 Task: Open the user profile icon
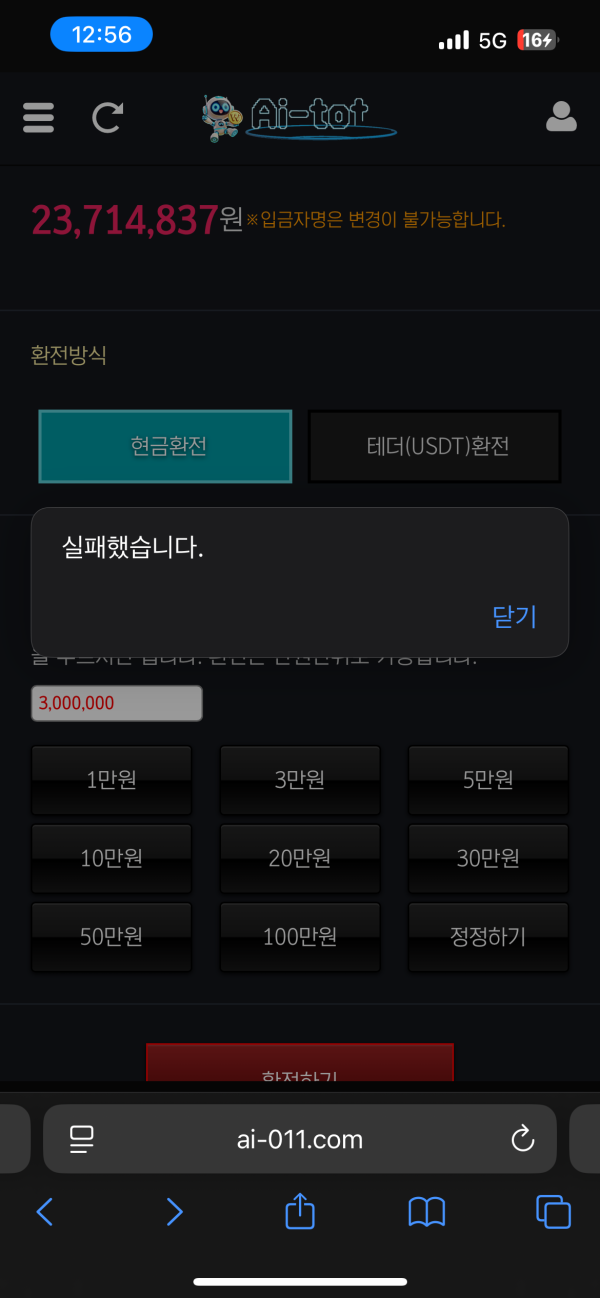tap(561, 117)
